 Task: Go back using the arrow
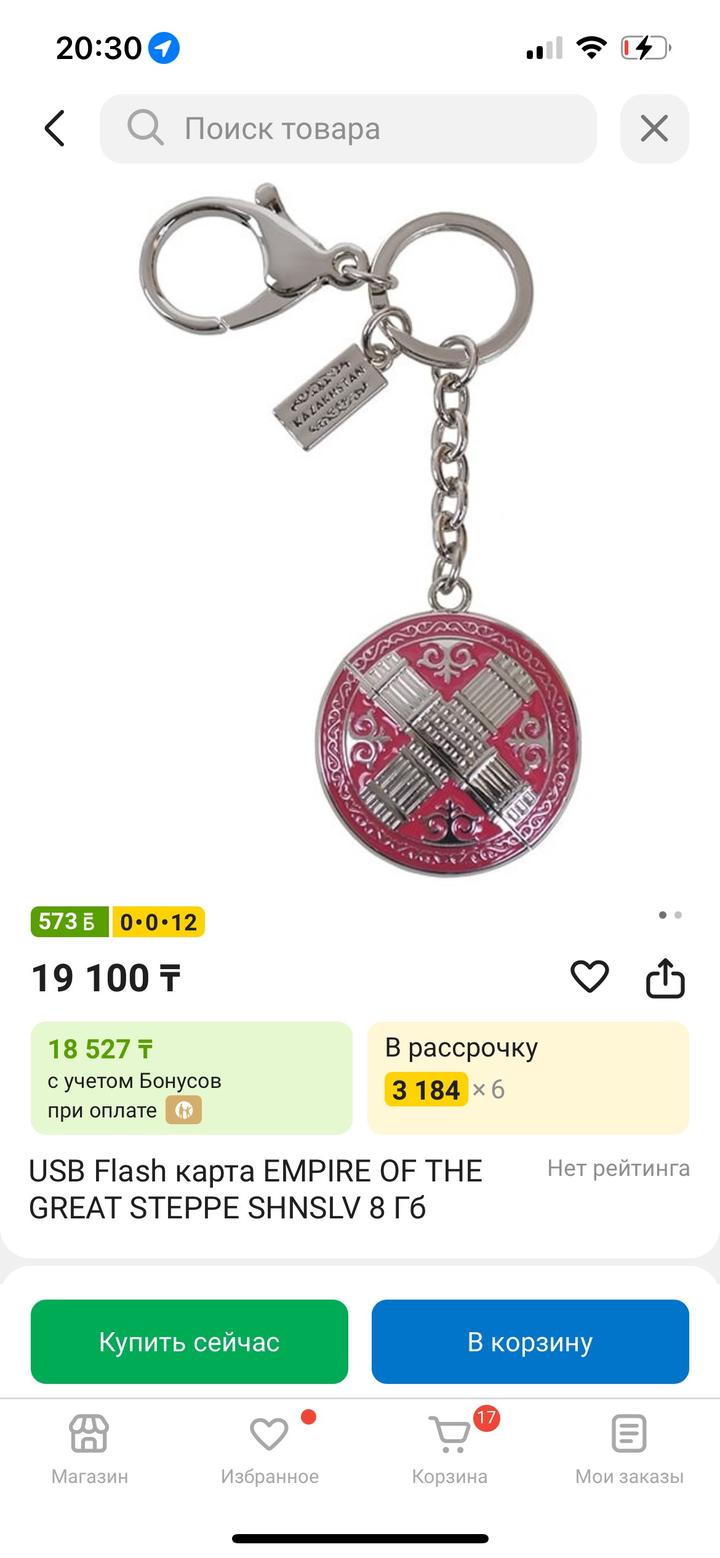[x=55, y=129]
